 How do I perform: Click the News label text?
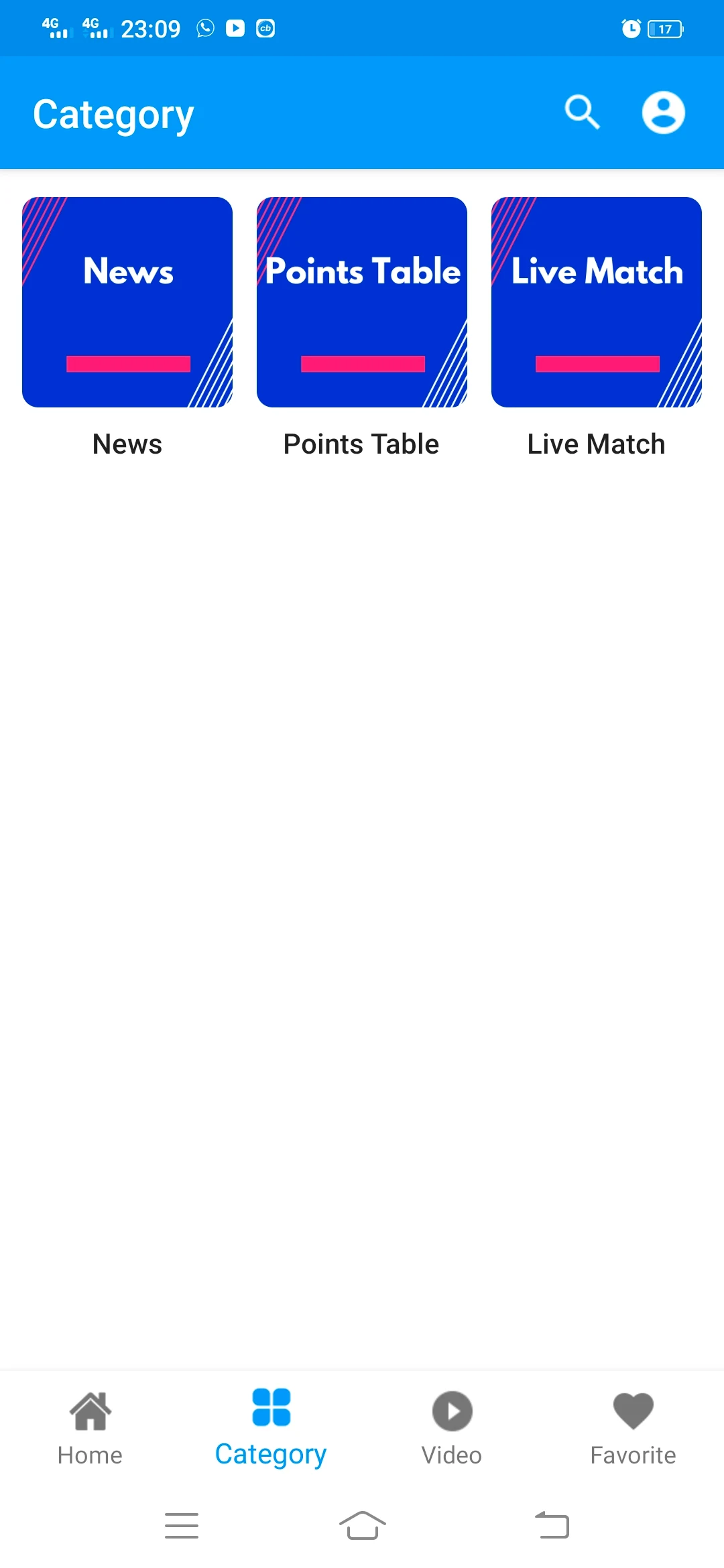pyautogui.click(x=127, y=444)
